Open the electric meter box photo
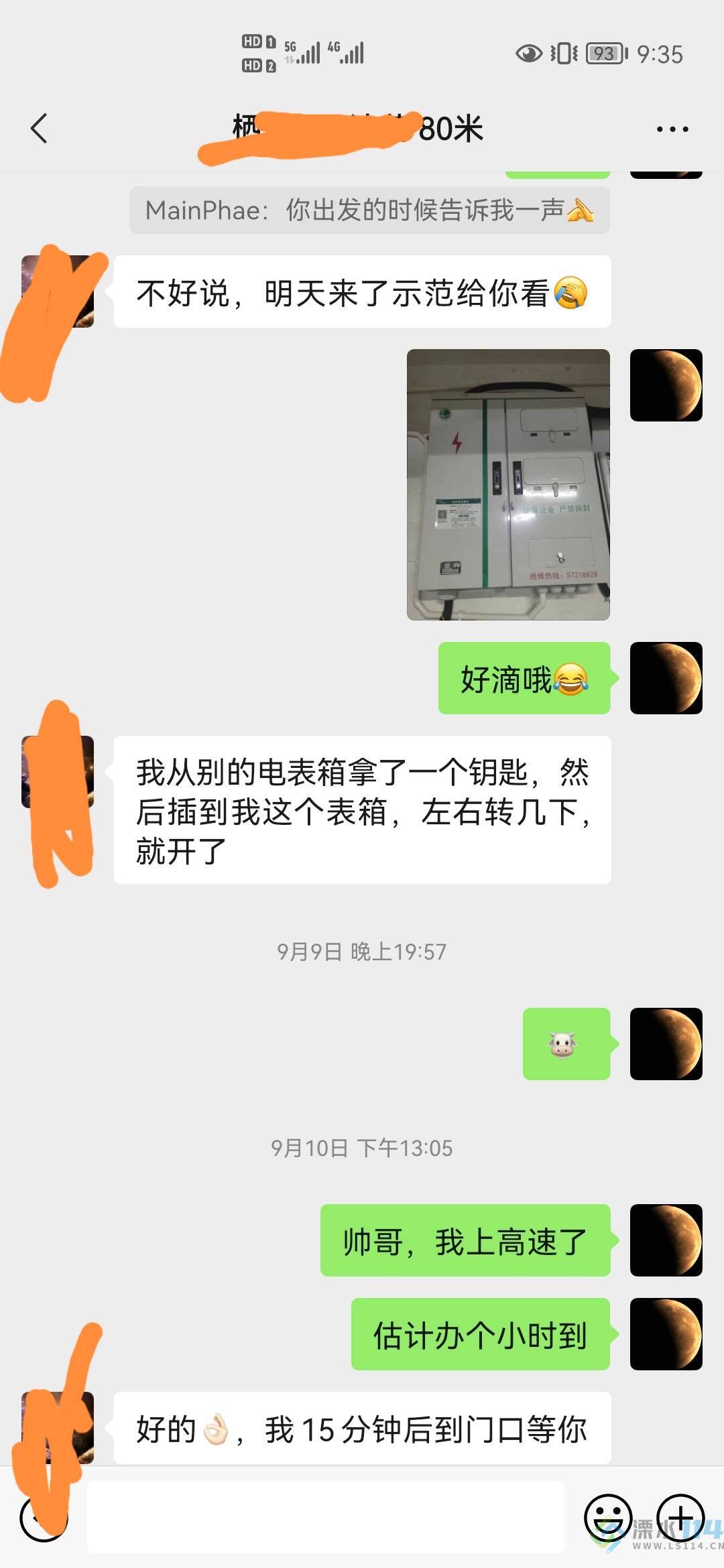This screenshot has width=724, height=1568. coord(508,484)
